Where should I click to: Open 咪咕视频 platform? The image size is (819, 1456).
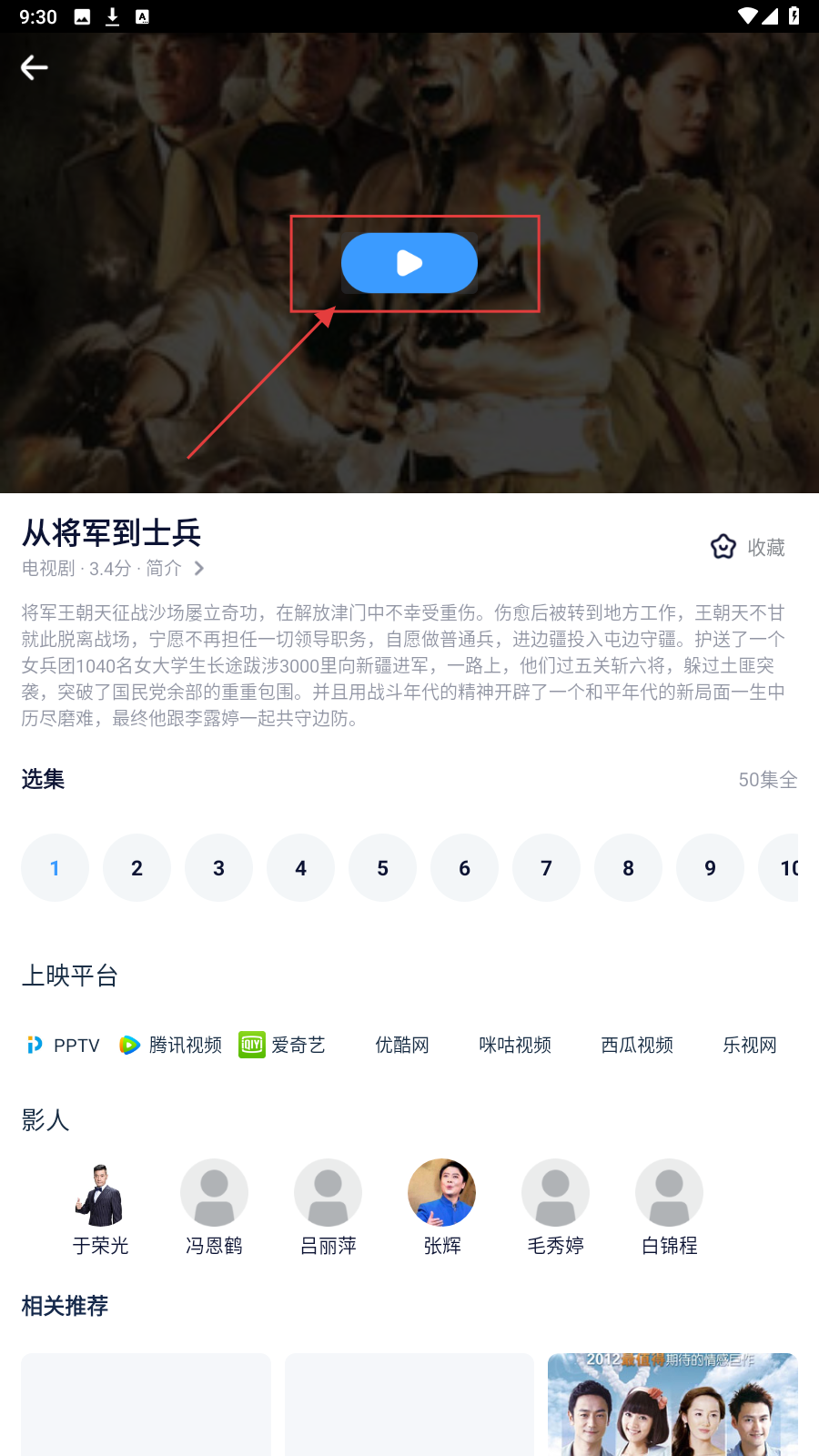pyautogui.click(x=515, y=1045)
